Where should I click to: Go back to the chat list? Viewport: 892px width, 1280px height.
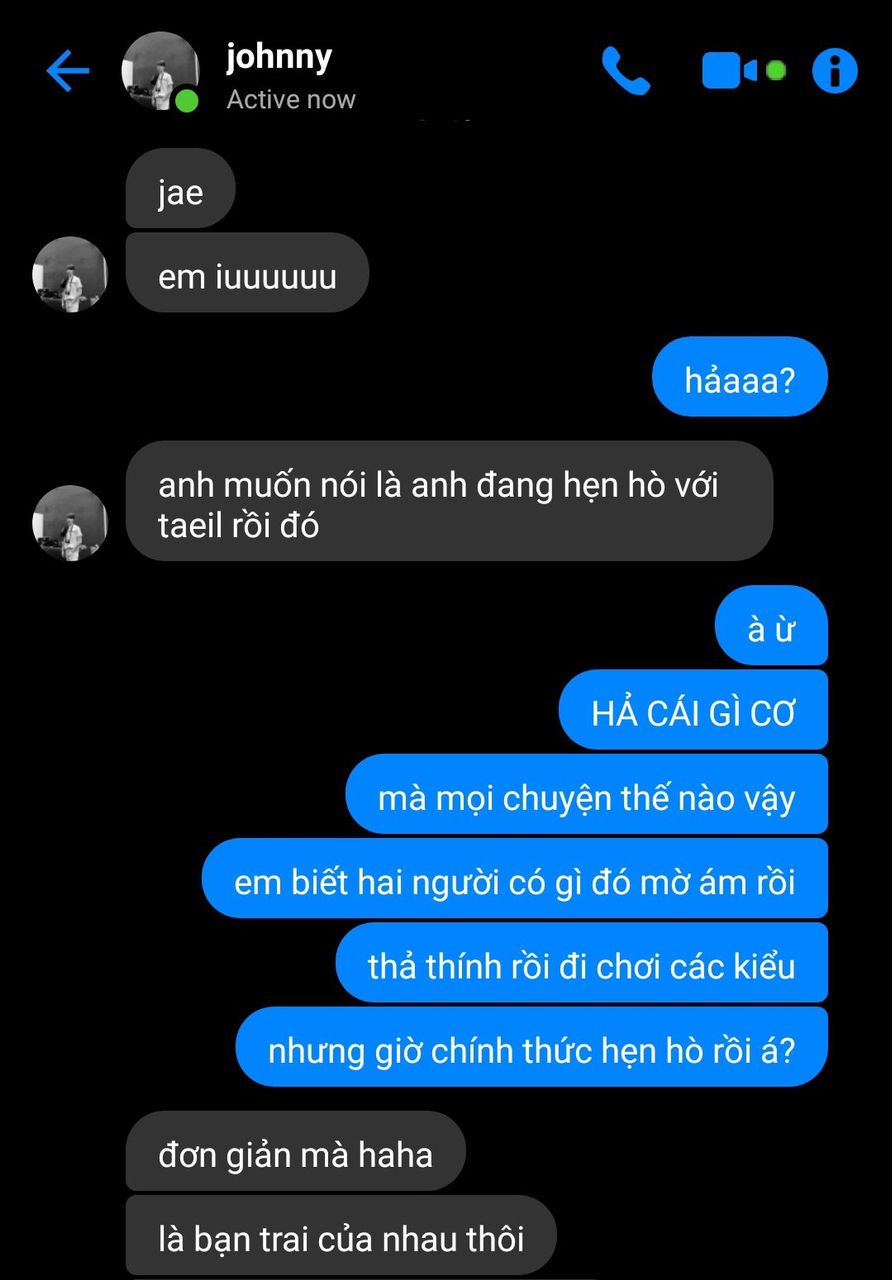pyautogui.click(x=68, y=71)
